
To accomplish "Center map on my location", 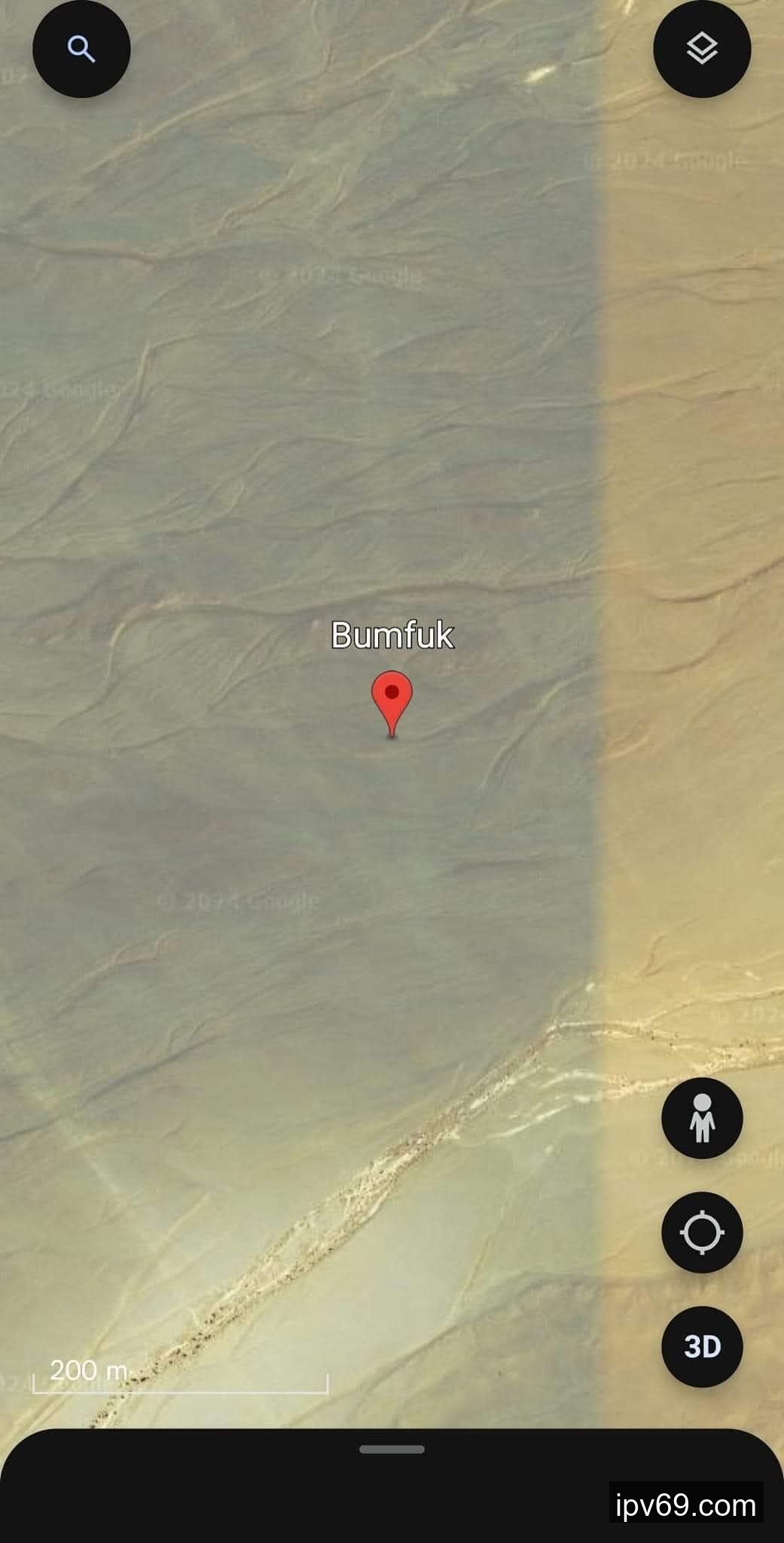I will [702, 1233].
